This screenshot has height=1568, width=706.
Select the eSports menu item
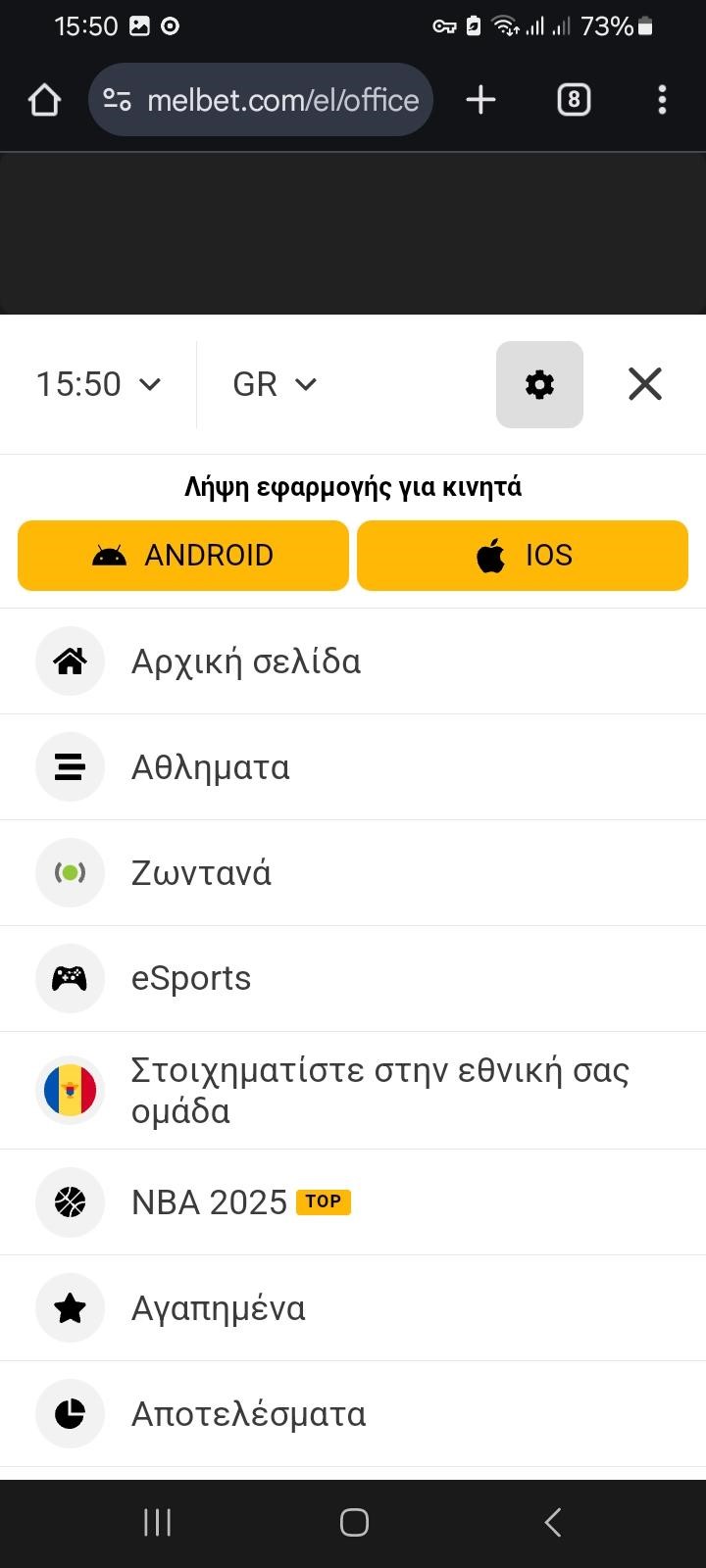(353, 979)
